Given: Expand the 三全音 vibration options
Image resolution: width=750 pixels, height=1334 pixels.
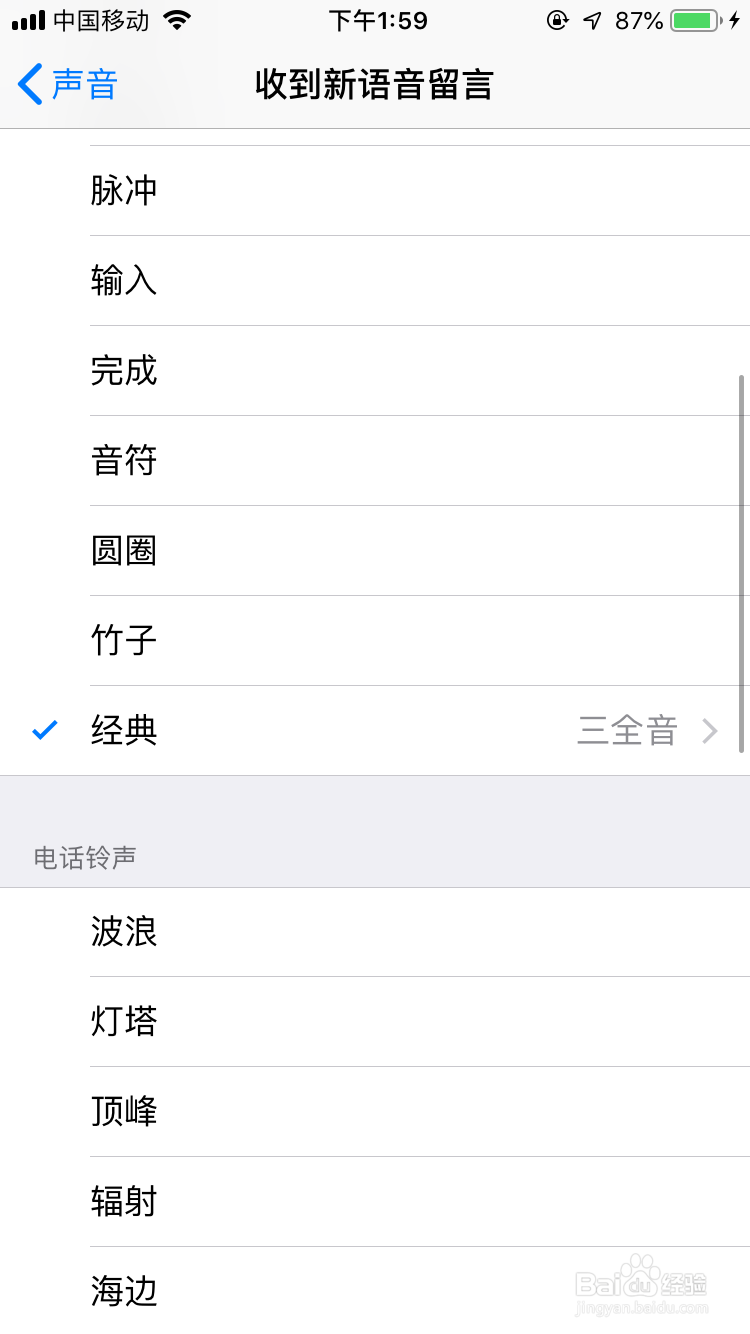Looking at the screenshot, I should point(627,730).
